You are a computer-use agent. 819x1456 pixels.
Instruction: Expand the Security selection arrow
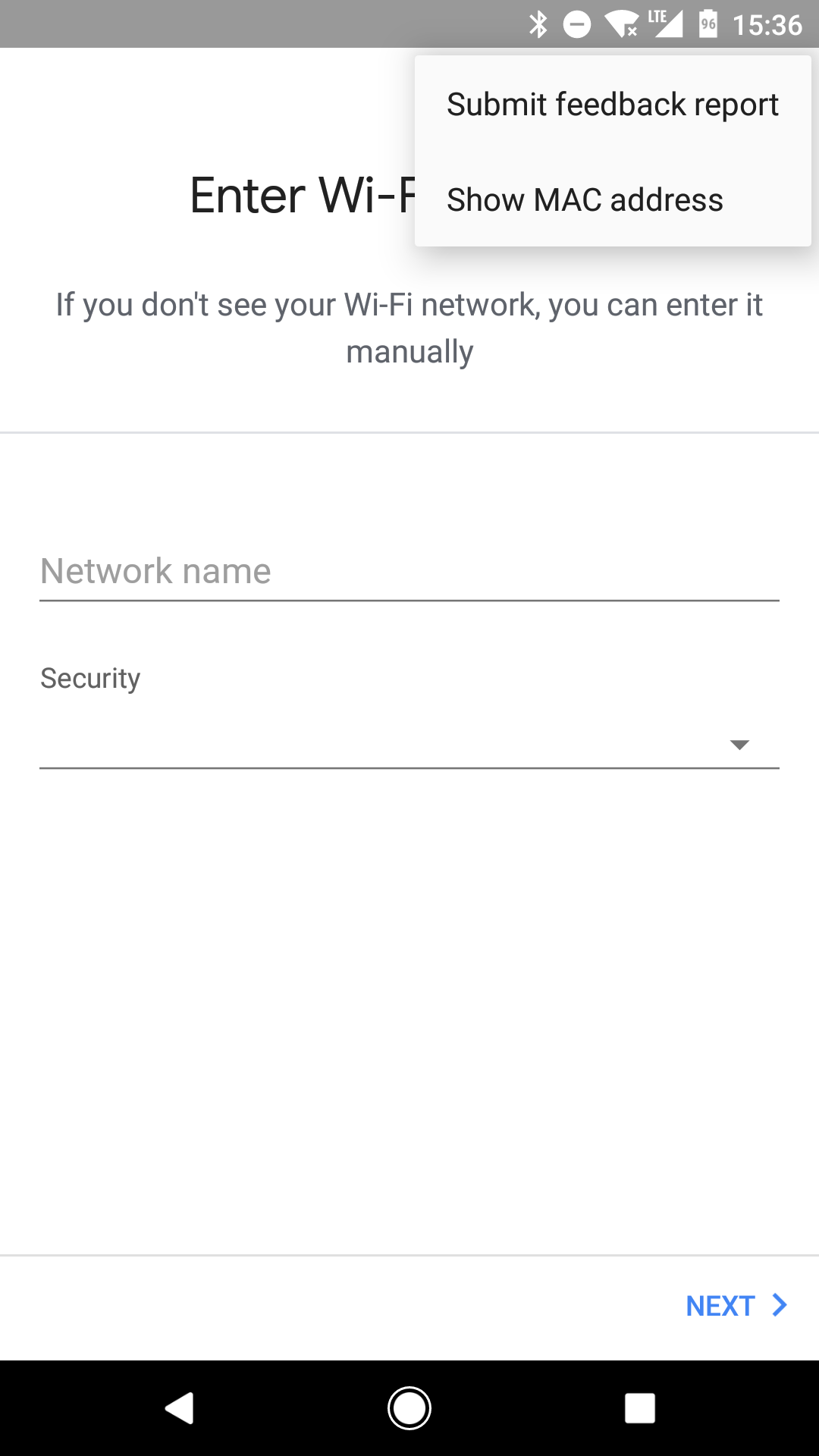(x=739, y=745)
